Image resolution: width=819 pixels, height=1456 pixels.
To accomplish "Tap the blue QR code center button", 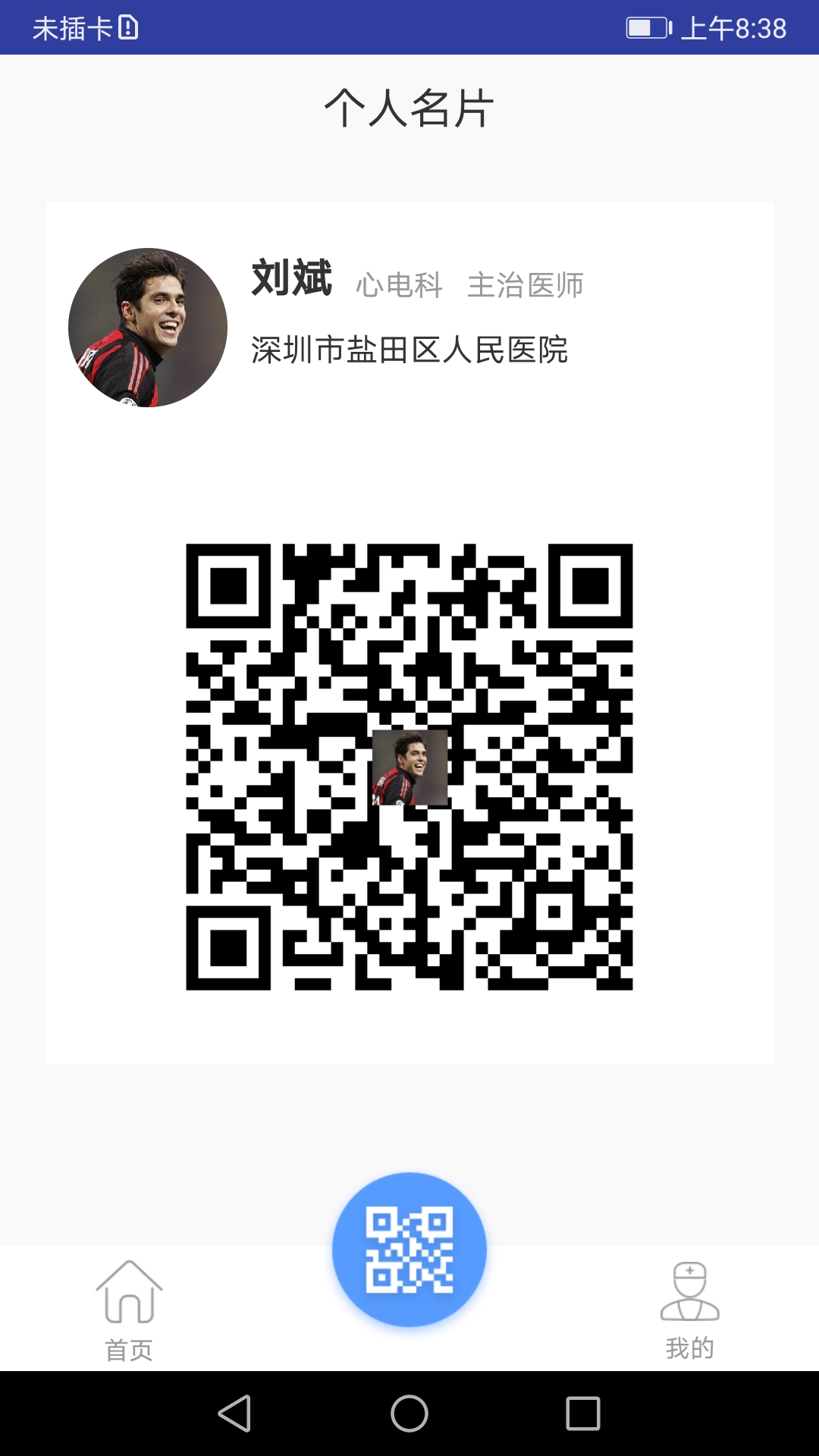I will [409, 1250].
